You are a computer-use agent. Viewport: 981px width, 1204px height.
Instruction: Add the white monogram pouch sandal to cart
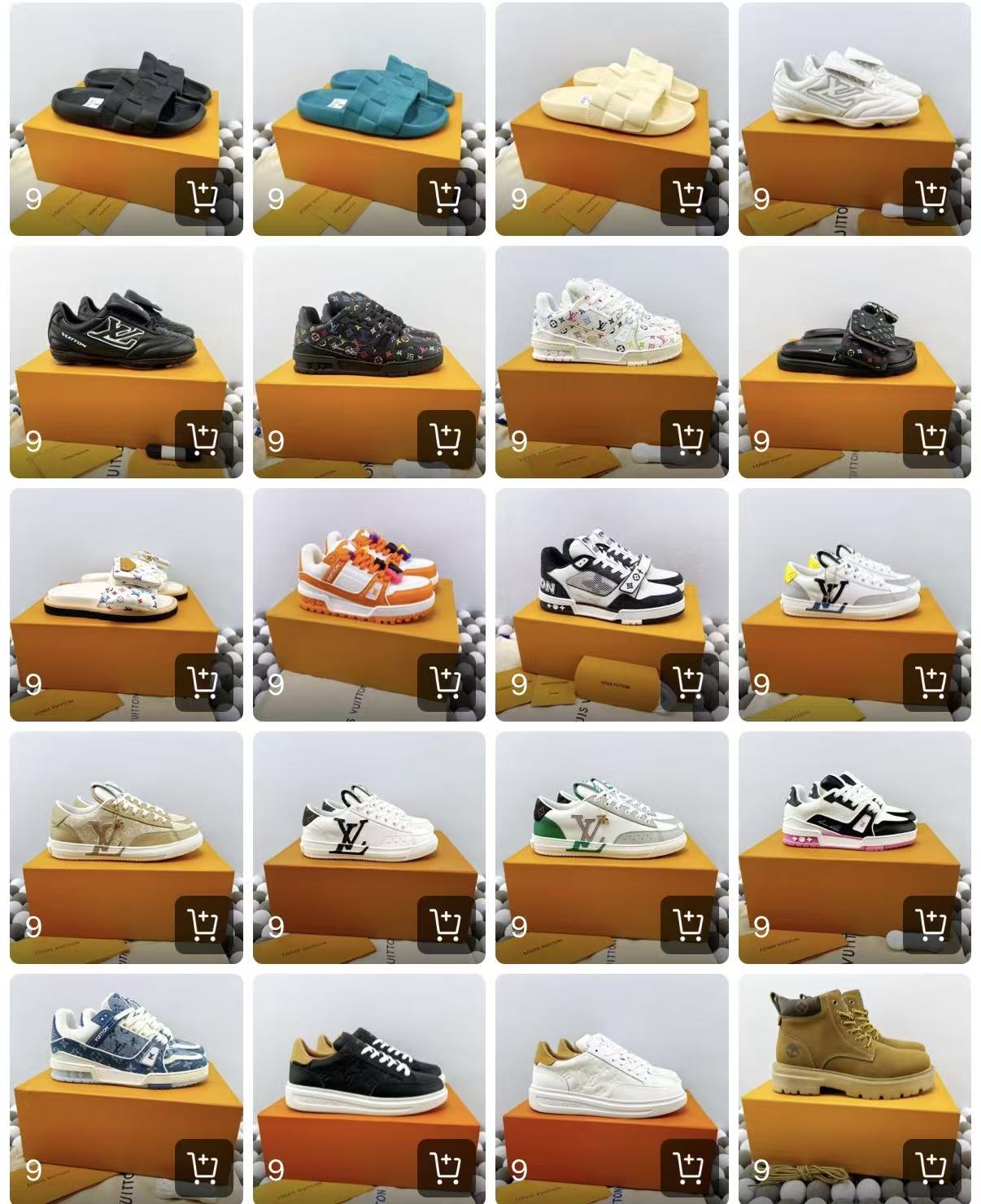tap(203, 682)
